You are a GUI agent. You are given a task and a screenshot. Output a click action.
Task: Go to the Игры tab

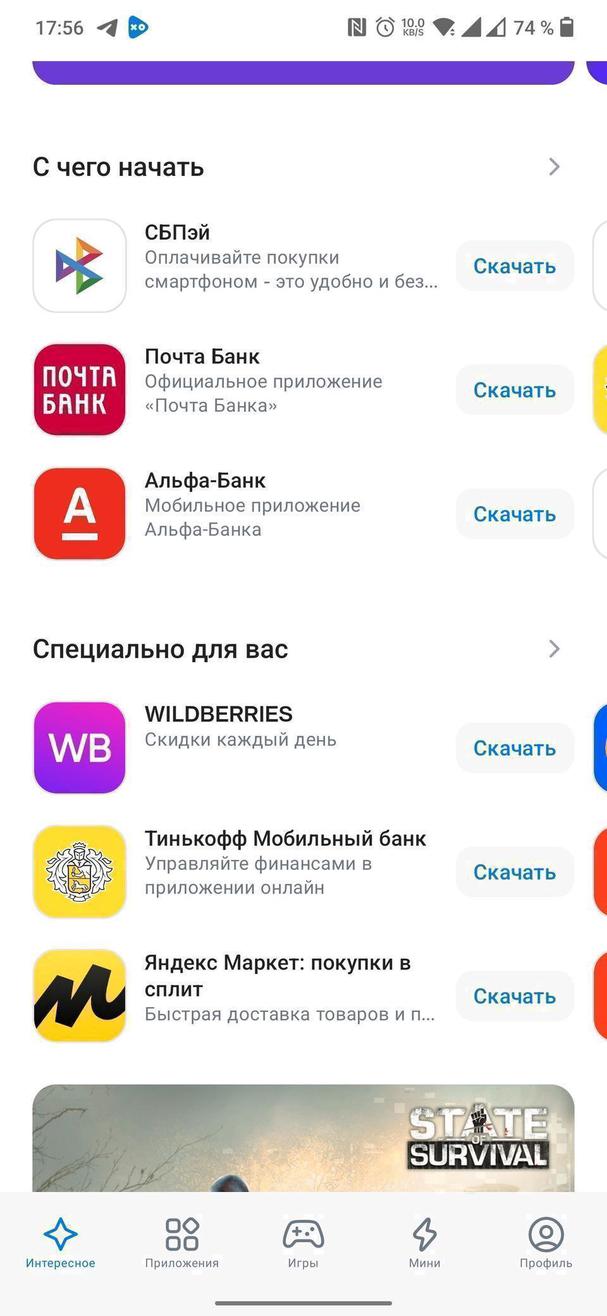pos(303,1244)
